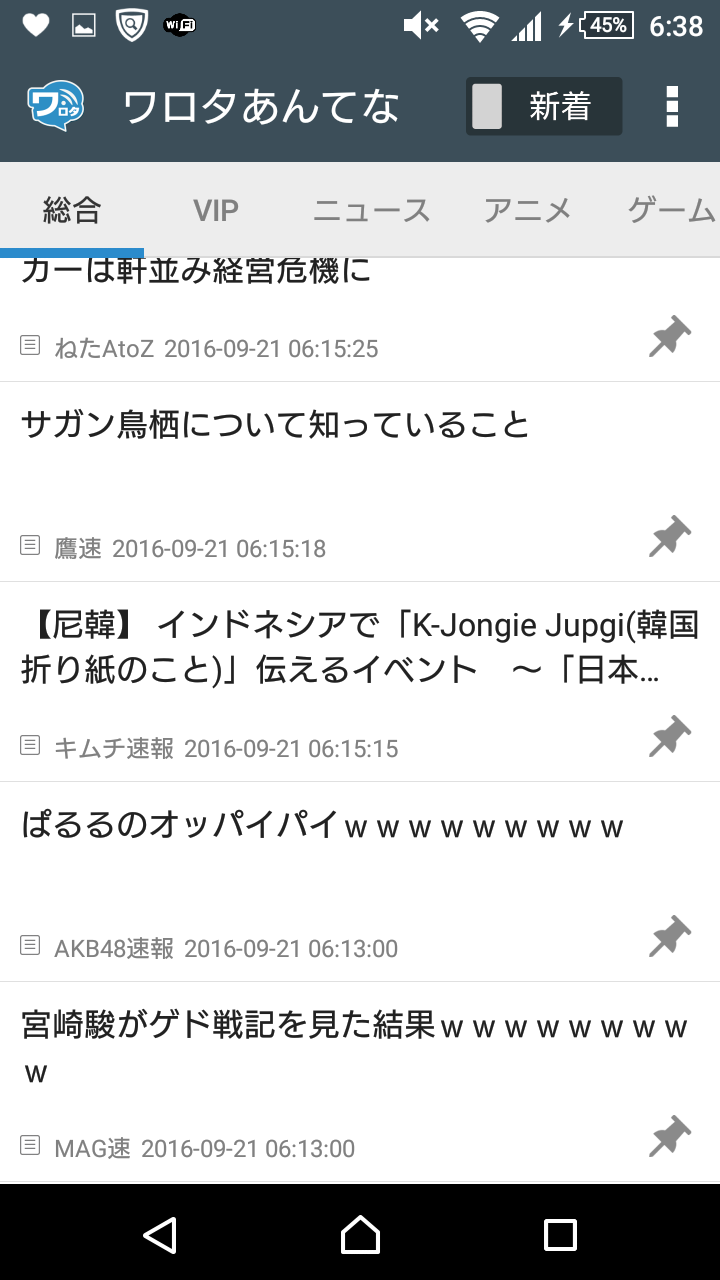Pin the MAG速 article
The height and width of the screenshot is (1280, 720).
(670, 1137)
